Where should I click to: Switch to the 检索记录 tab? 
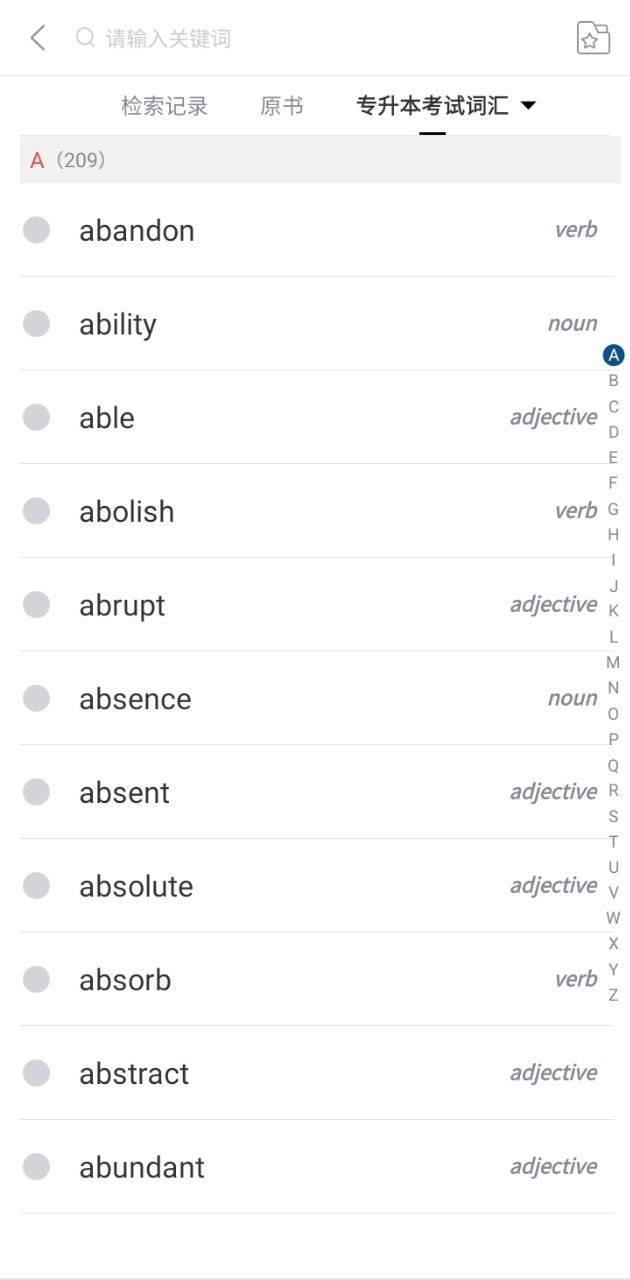[164, 106]
